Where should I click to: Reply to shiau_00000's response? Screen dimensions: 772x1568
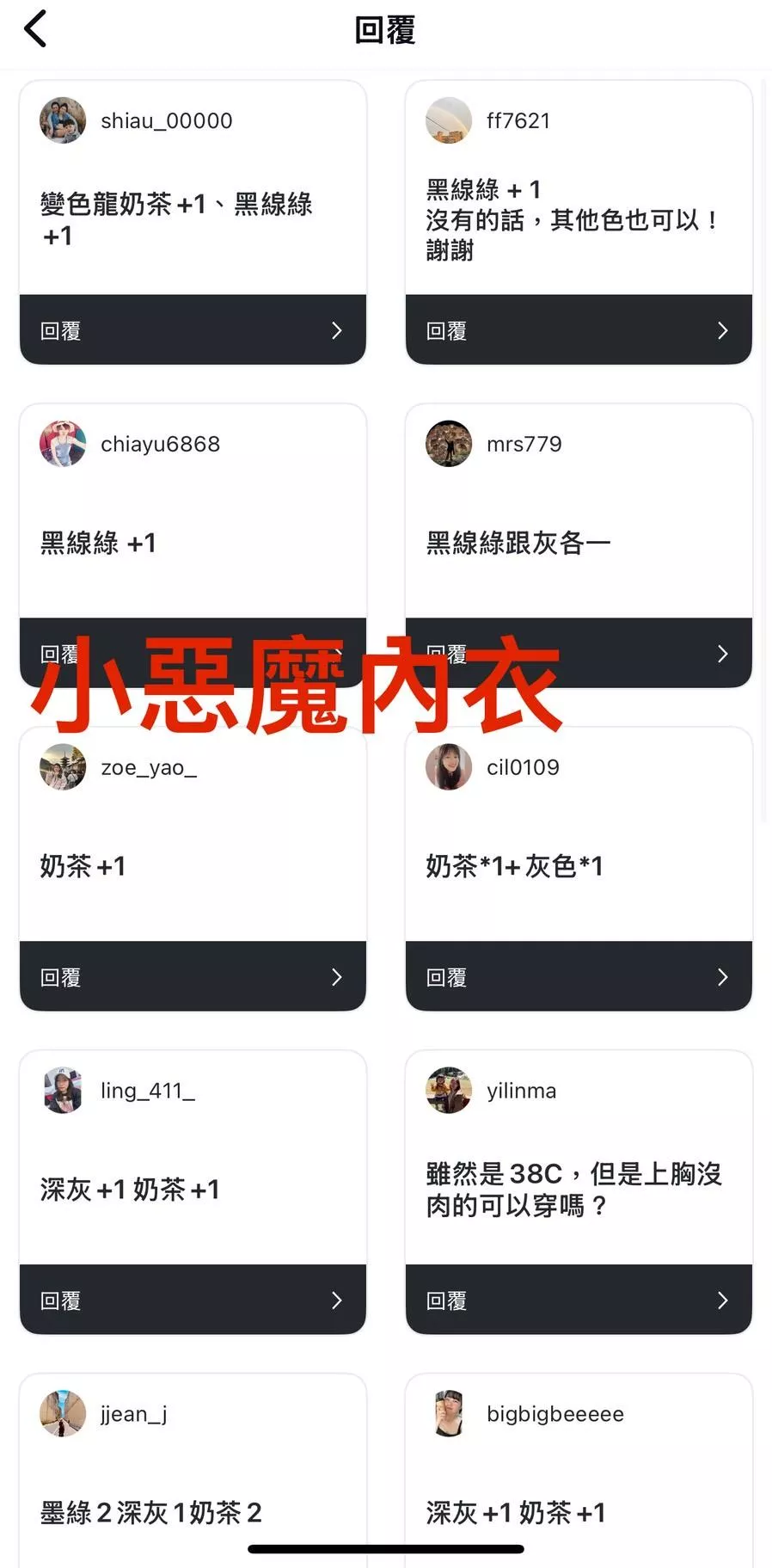point(193,330)
